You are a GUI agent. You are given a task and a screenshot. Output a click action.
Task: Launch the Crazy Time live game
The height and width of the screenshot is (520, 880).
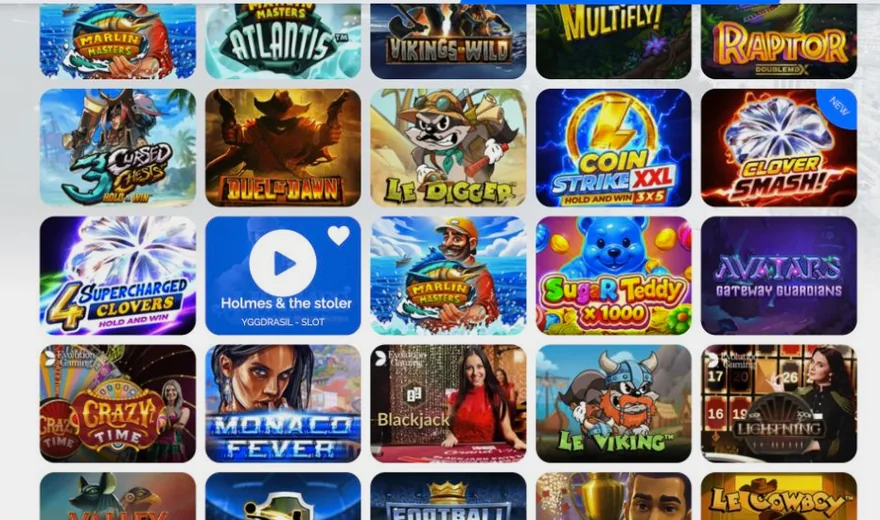(x=118, y=403)
